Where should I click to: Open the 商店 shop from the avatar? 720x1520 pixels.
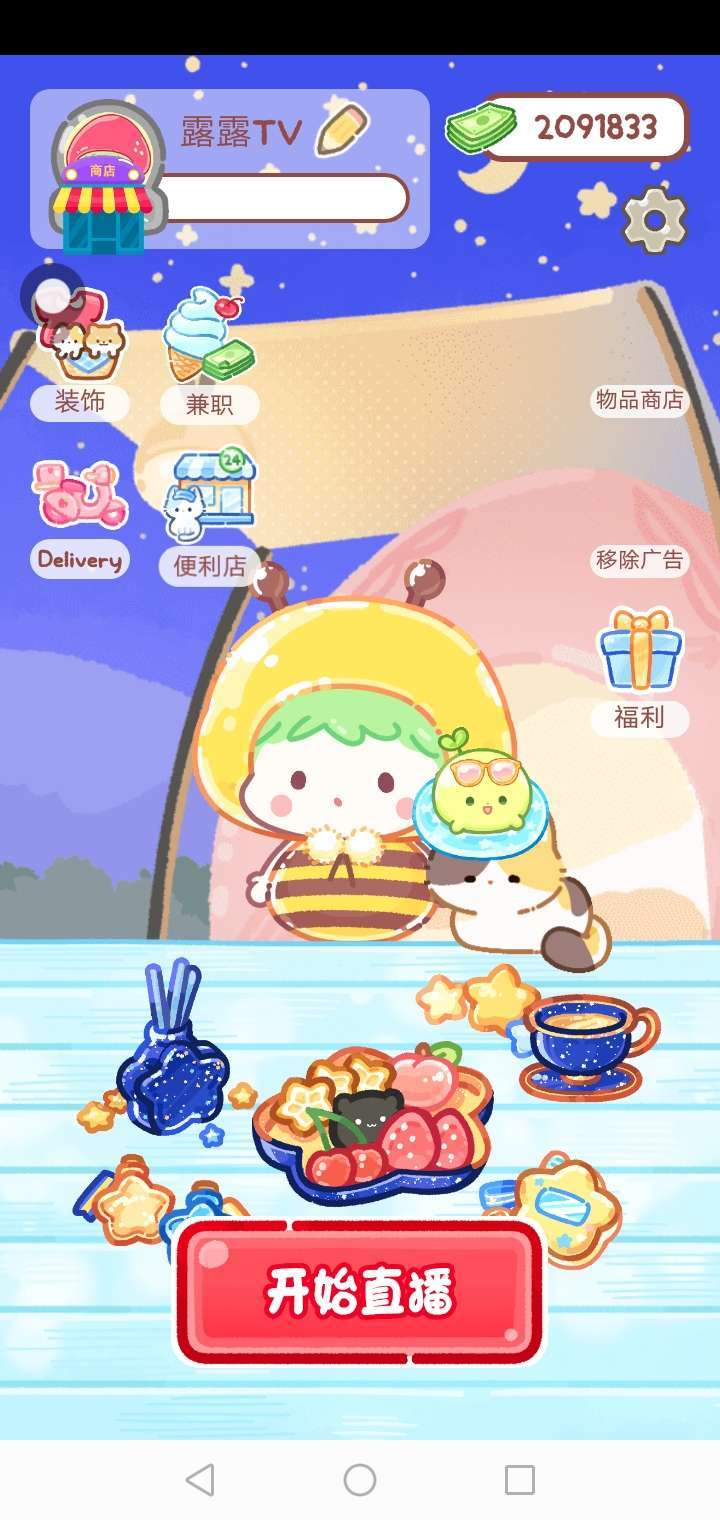pos(103,200)
